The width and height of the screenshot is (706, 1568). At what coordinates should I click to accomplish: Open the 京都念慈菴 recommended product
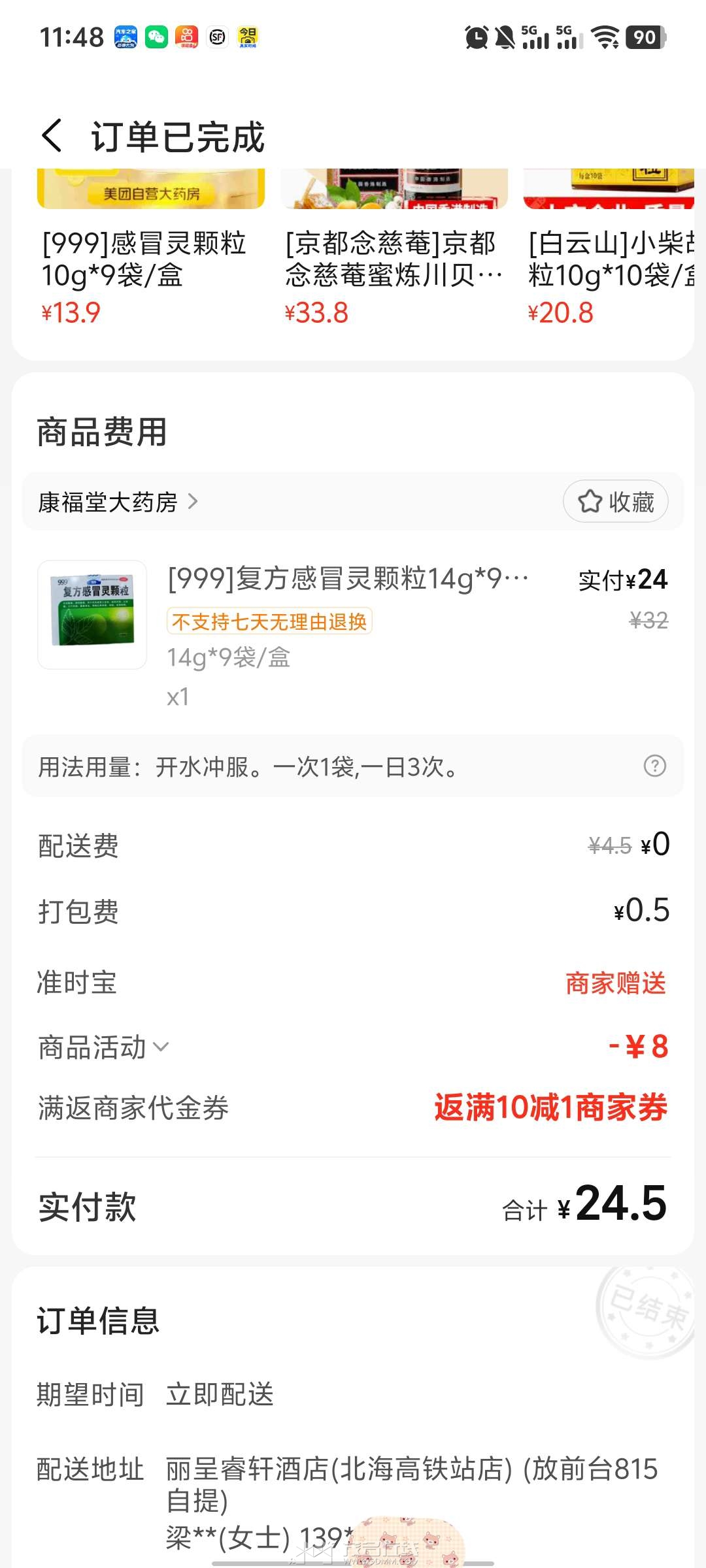pyautogui.click(x=392, y=258)
